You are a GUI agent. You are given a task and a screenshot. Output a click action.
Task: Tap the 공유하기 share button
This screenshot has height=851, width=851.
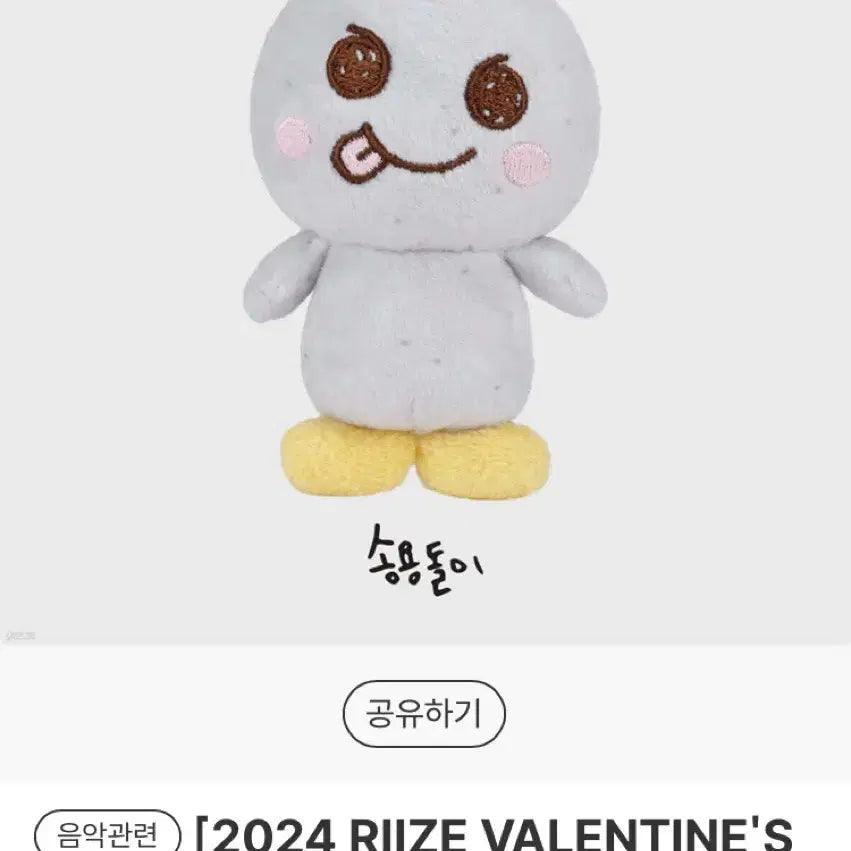pyautogui.click(x=424, y=714)
